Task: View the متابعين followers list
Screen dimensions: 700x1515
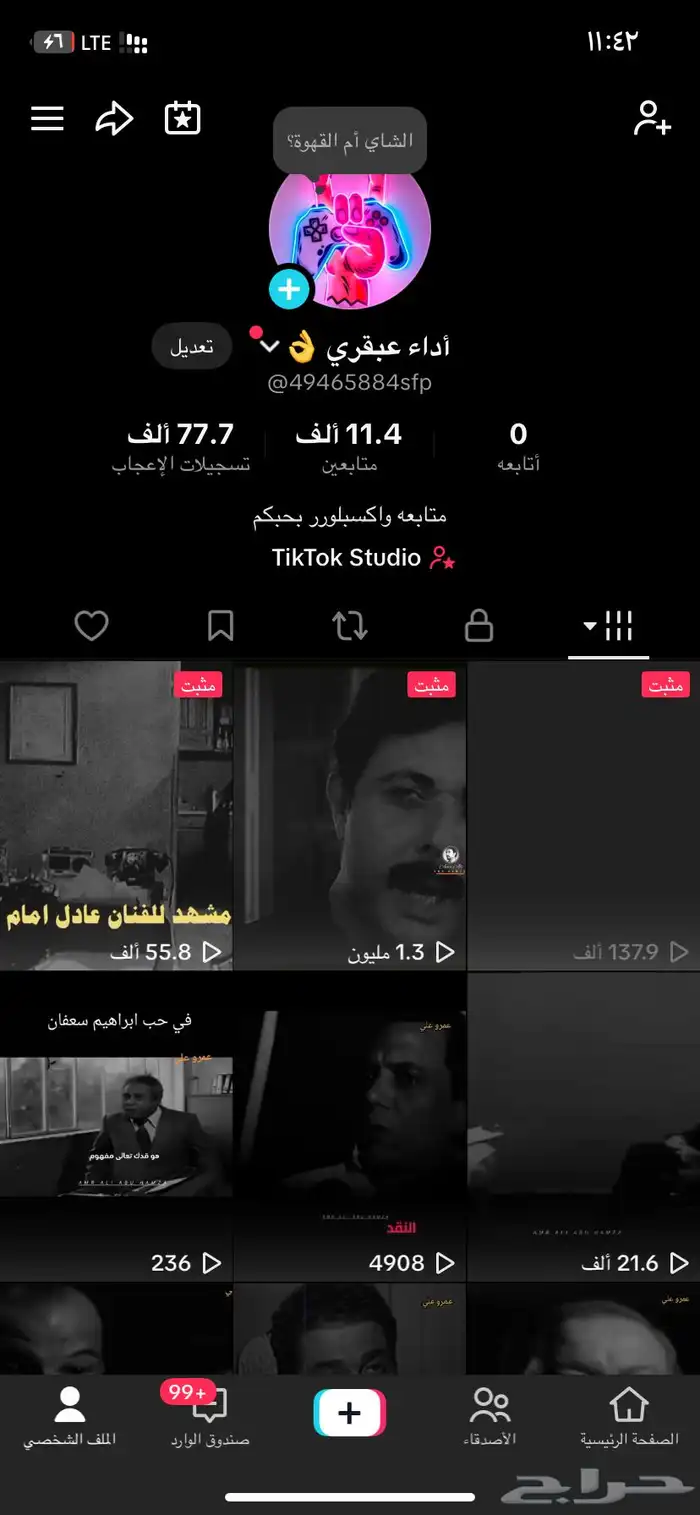Action: 349,445
